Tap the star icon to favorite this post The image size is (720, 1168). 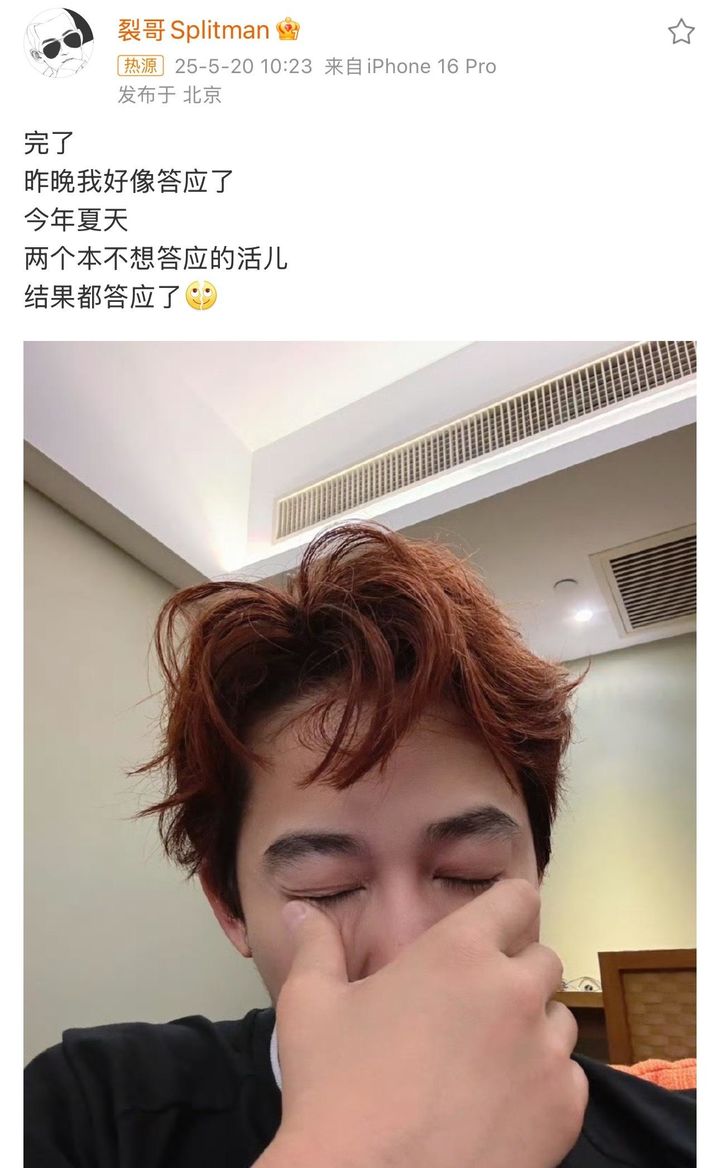coord(681,32)
